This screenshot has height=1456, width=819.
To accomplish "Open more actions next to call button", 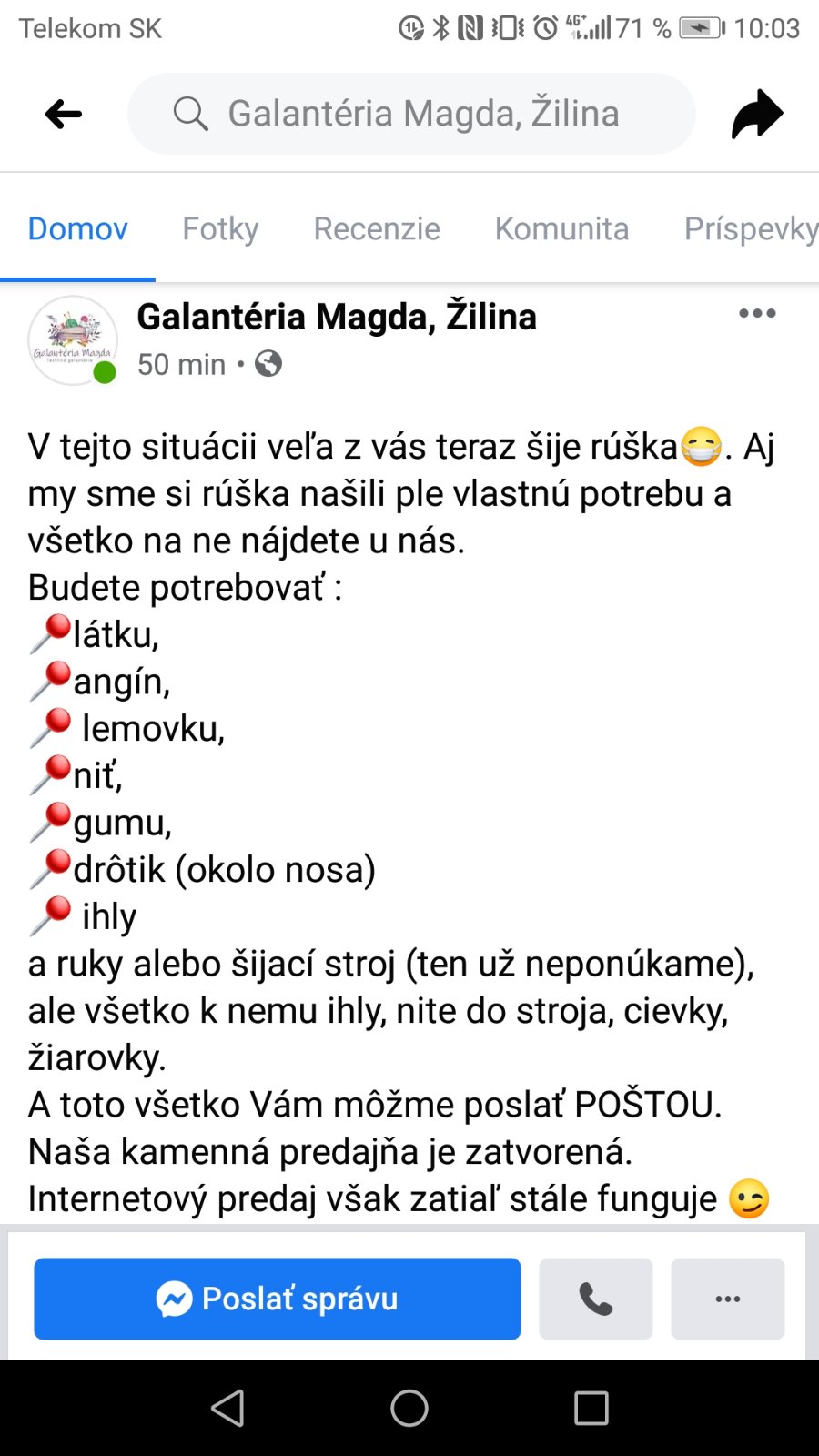I will 727,1299.
